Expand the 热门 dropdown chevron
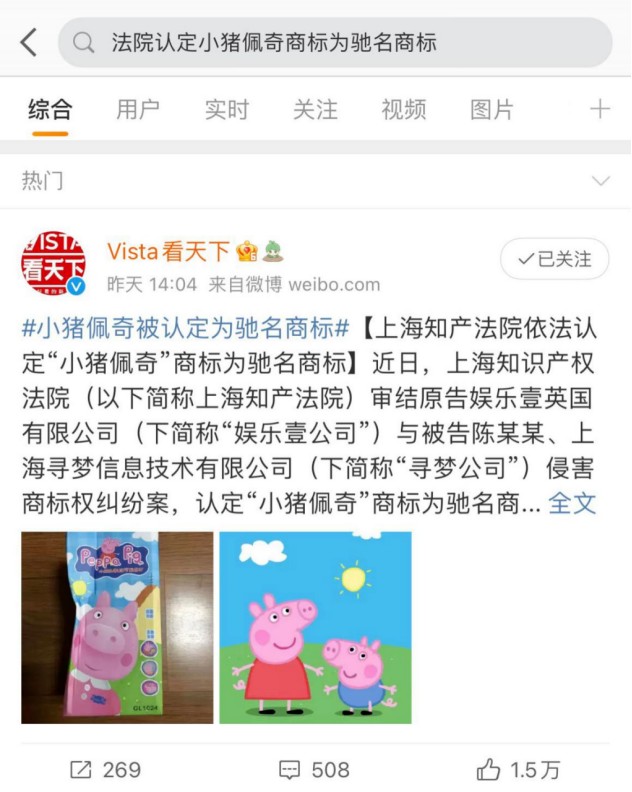This screenshot has height=792, width=632. tap(601, 181)
